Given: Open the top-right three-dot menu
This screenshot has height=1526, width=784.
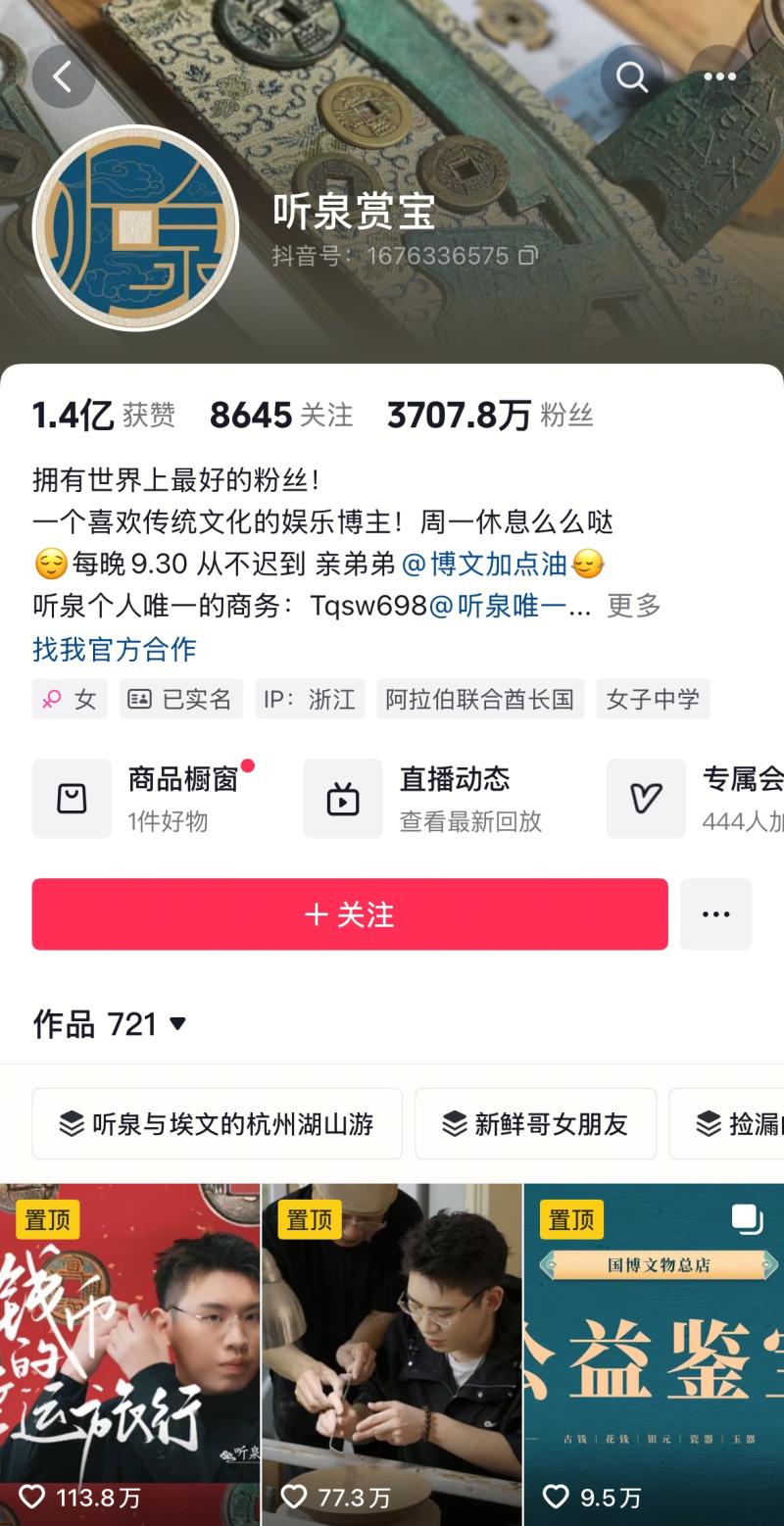Looking at the screenshot, I should point(719,76).
